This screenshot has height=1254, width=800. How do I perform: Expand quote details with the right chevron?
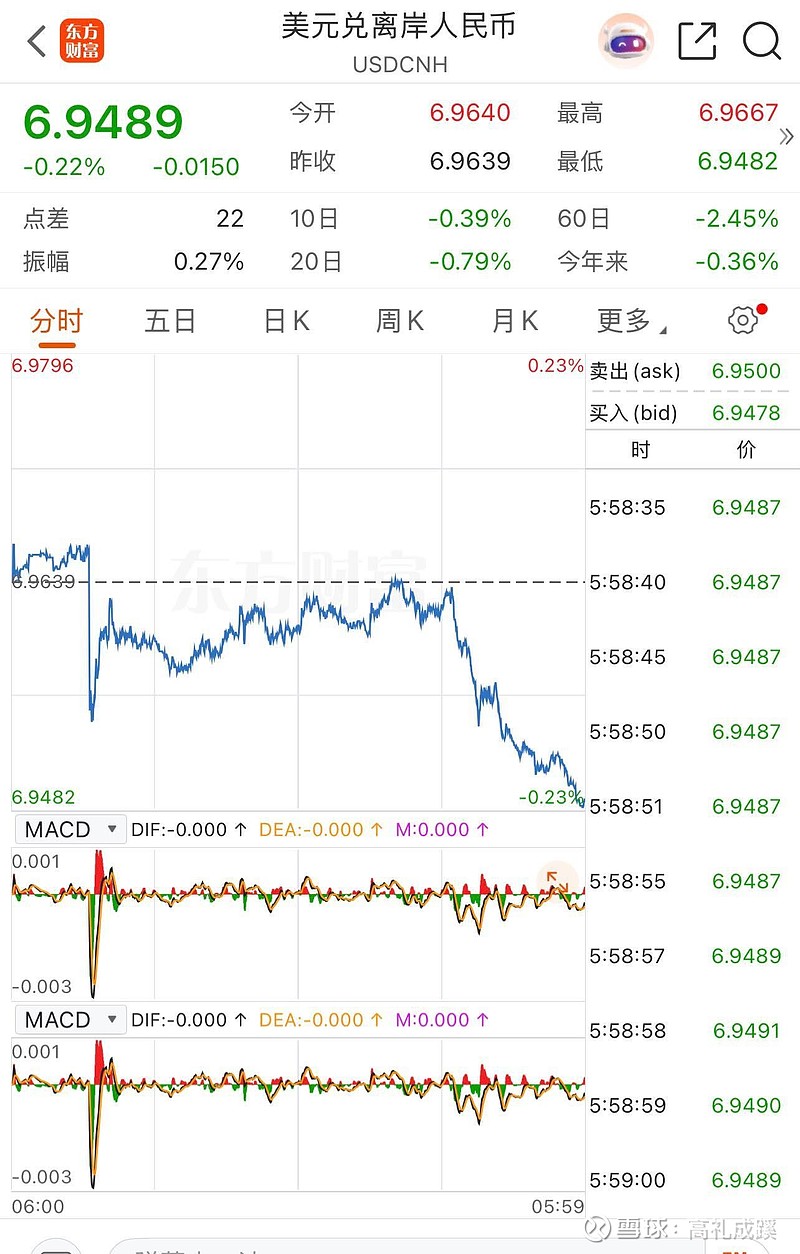[786, 135]
